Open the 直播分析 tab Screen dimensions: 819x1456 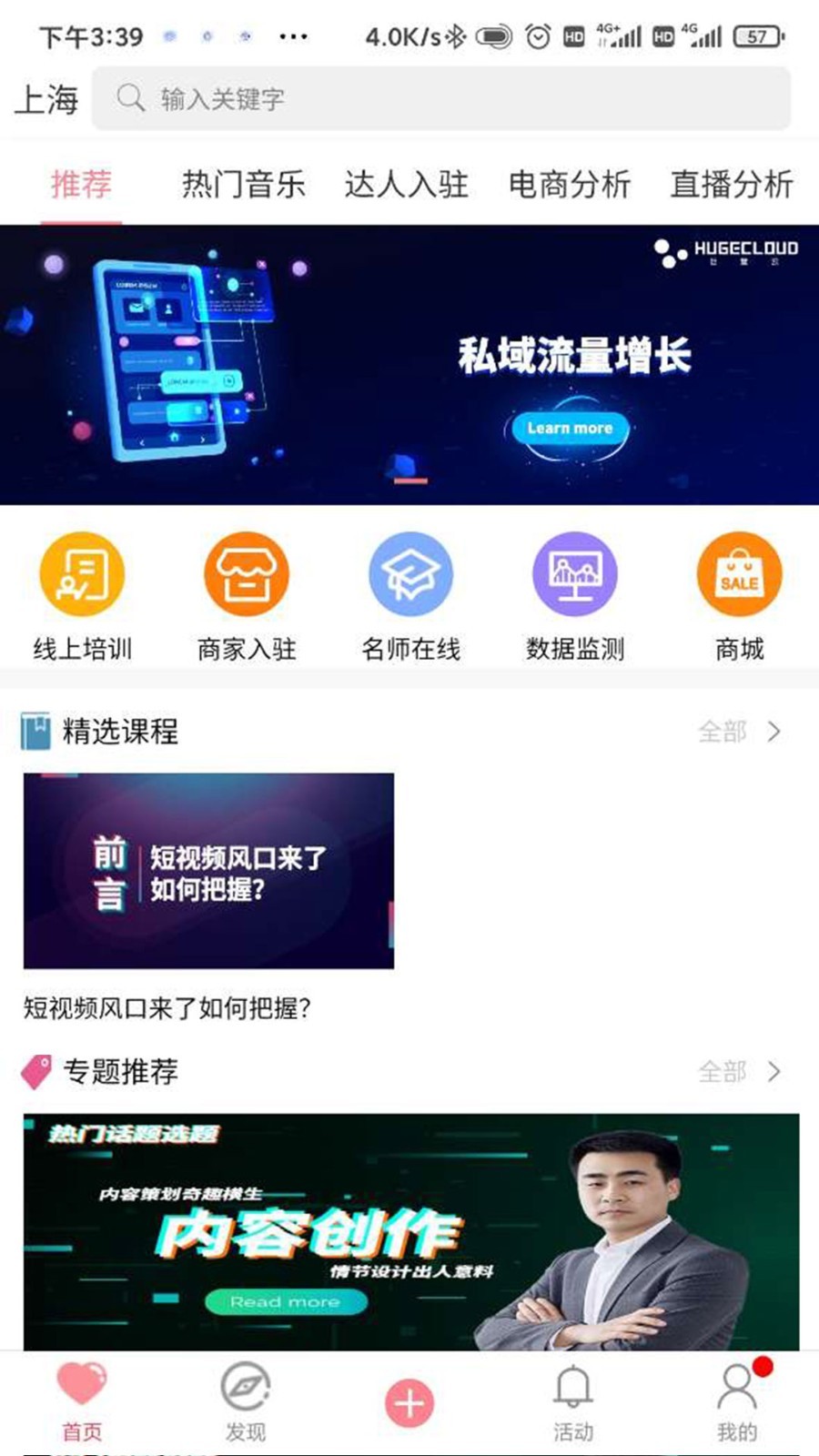732,185
